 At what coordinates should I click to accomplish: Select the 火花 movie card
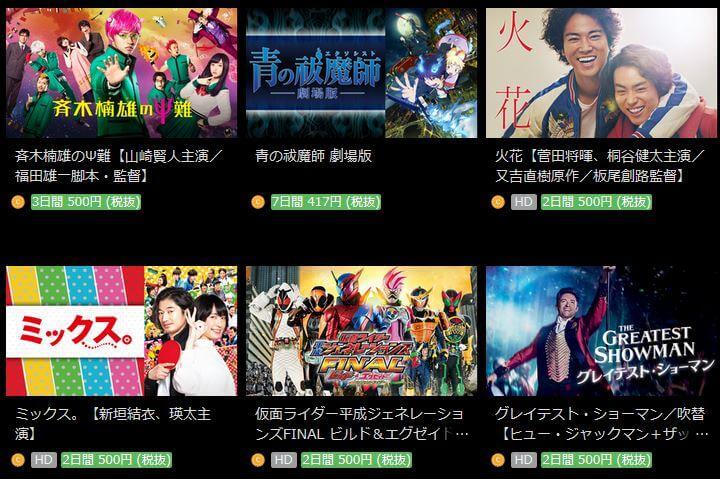click(601, 72)
